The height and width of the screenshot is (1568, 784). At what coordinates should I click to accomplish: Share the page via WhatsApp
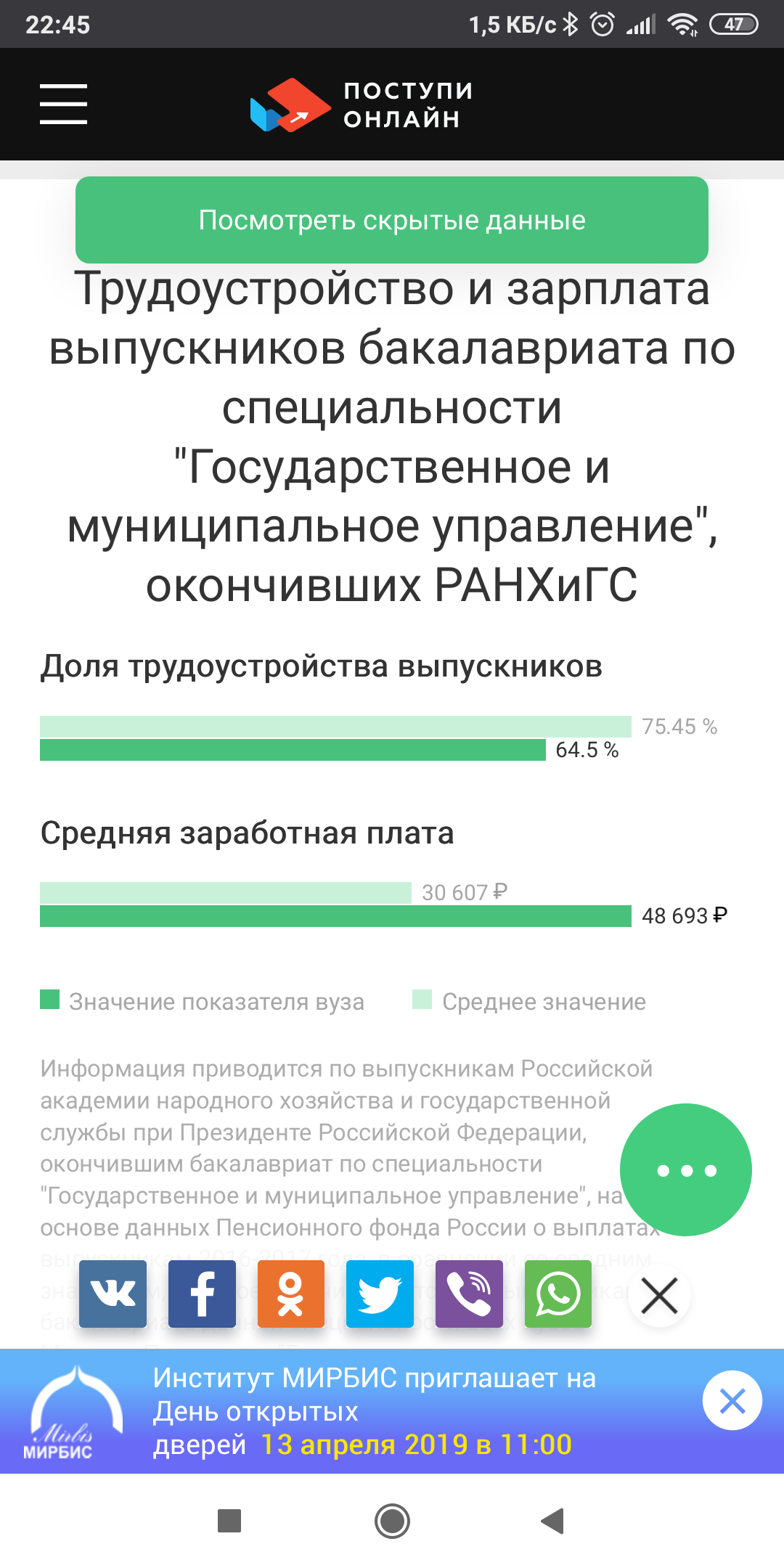coord(558,1294)
